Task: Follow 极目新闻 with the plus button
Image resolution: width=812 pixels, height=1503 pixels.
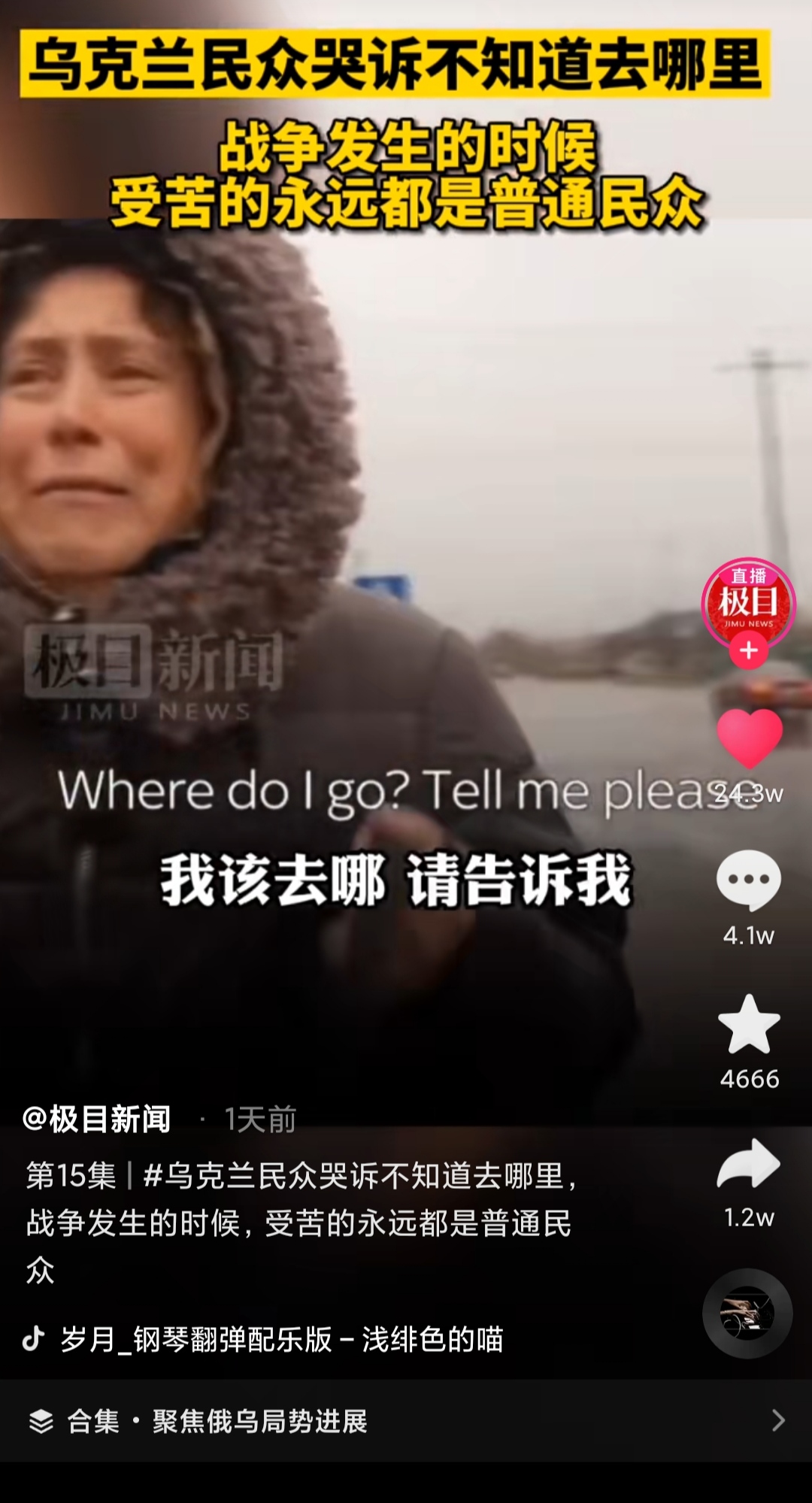Action: [748, 651]
